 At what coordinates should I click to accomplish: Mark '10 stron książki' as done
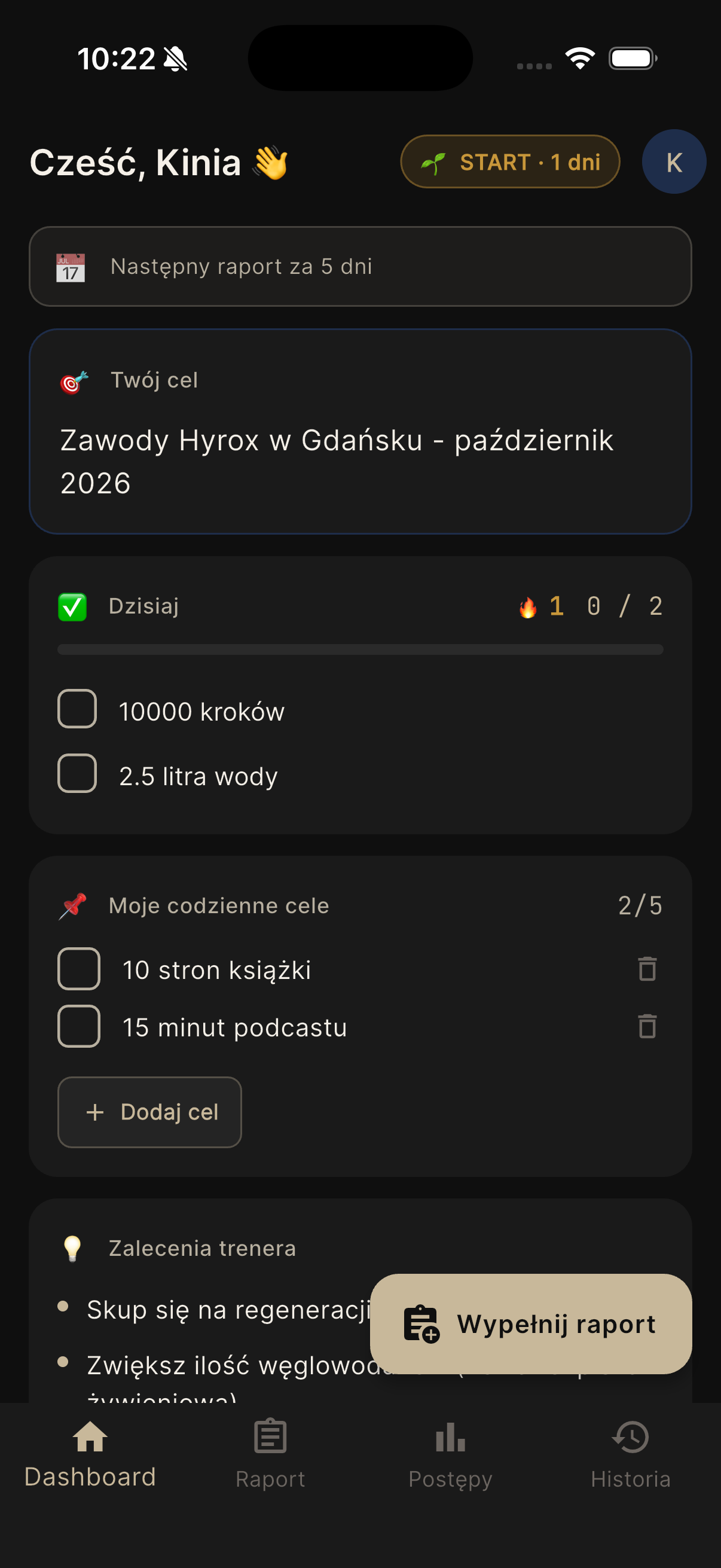click(78, 969)
